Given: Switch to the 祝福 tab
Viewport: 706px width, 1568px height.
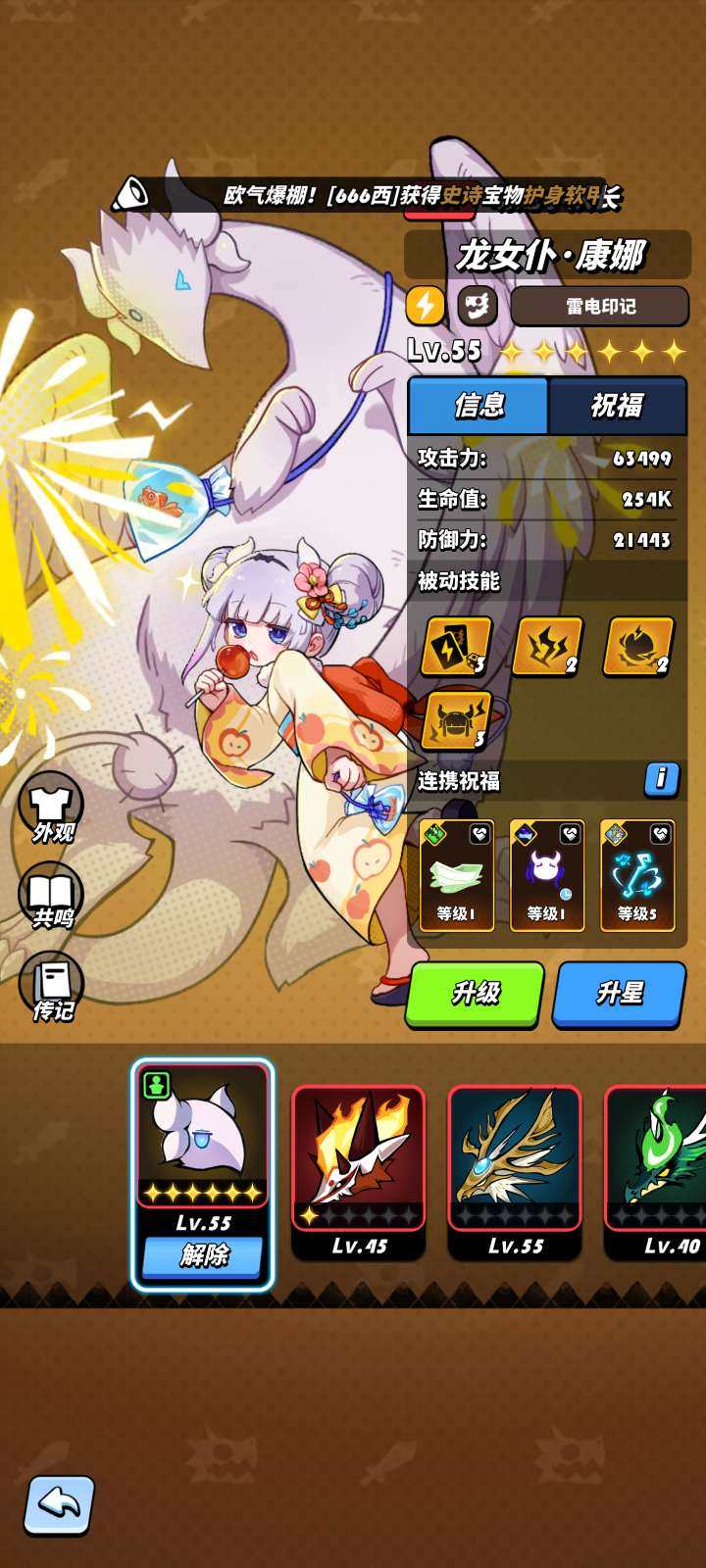Looking at the screenshot, I should coord(617,405).
